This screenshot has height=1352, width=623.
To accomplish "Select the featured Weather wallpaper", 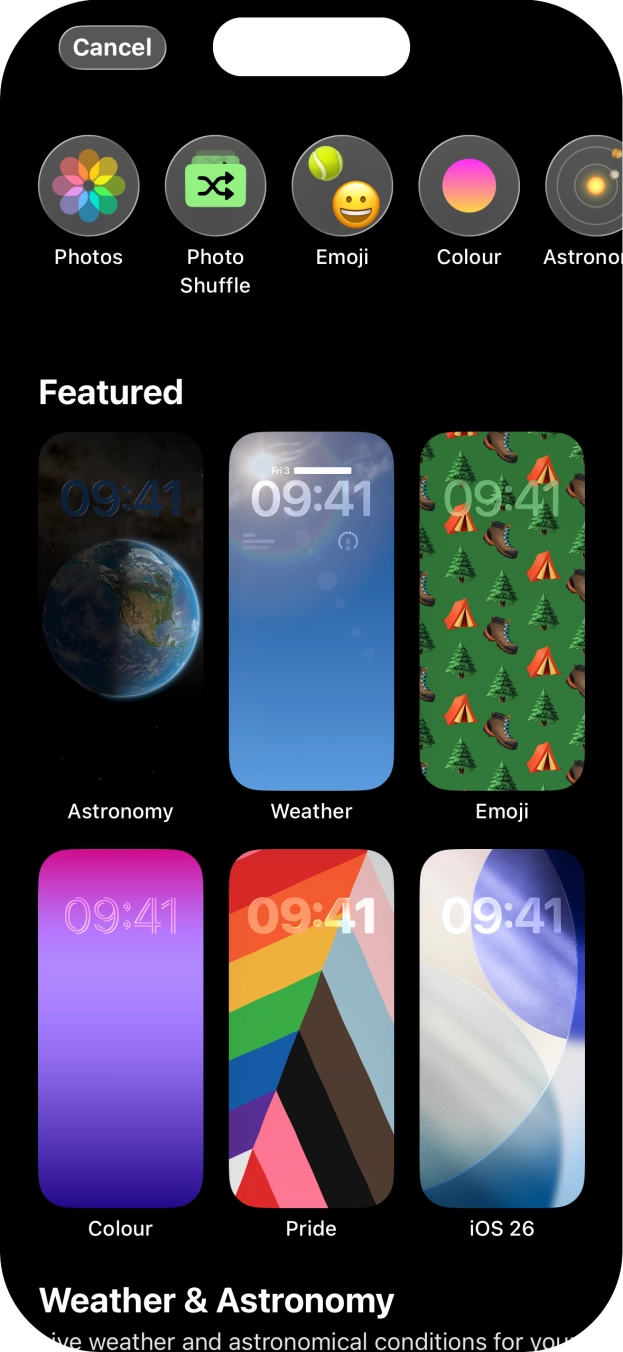I will [x=311, y=611].
